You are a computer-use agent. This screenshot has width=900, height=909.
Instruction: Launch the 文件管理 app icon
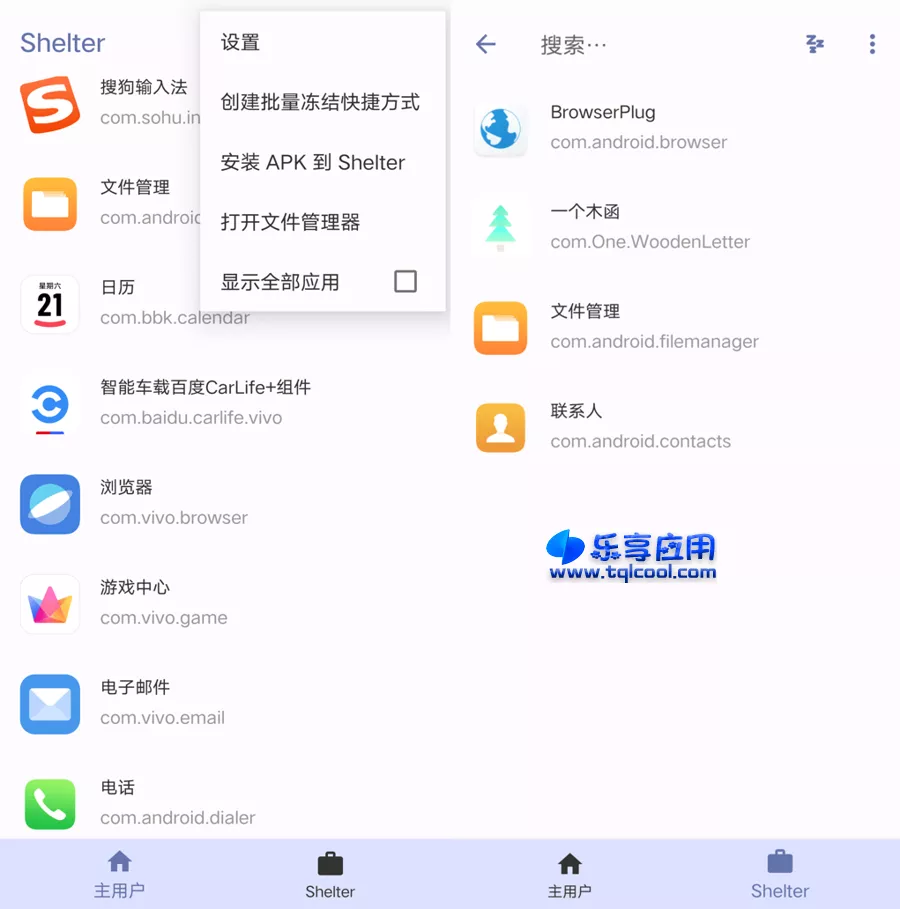[50, 204]
